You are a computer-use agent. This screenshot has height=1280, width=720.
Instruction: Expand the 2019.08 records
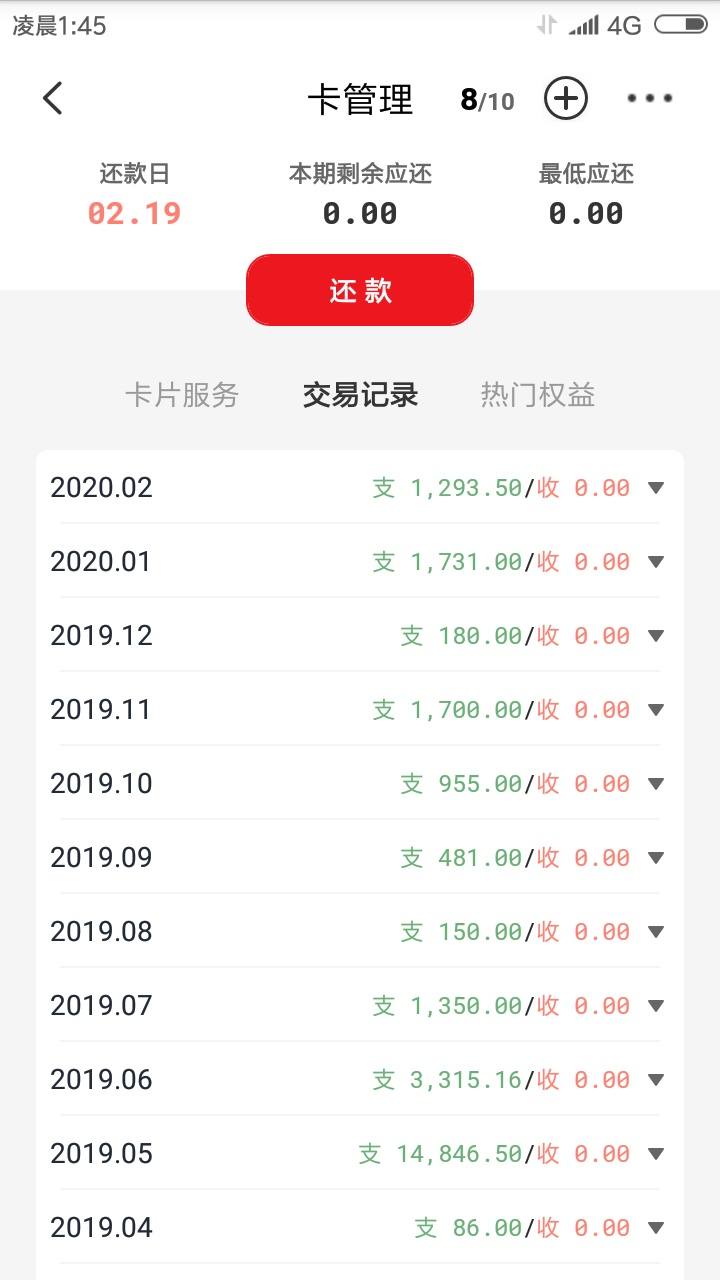pyautogui.click(x=360, y=931)
